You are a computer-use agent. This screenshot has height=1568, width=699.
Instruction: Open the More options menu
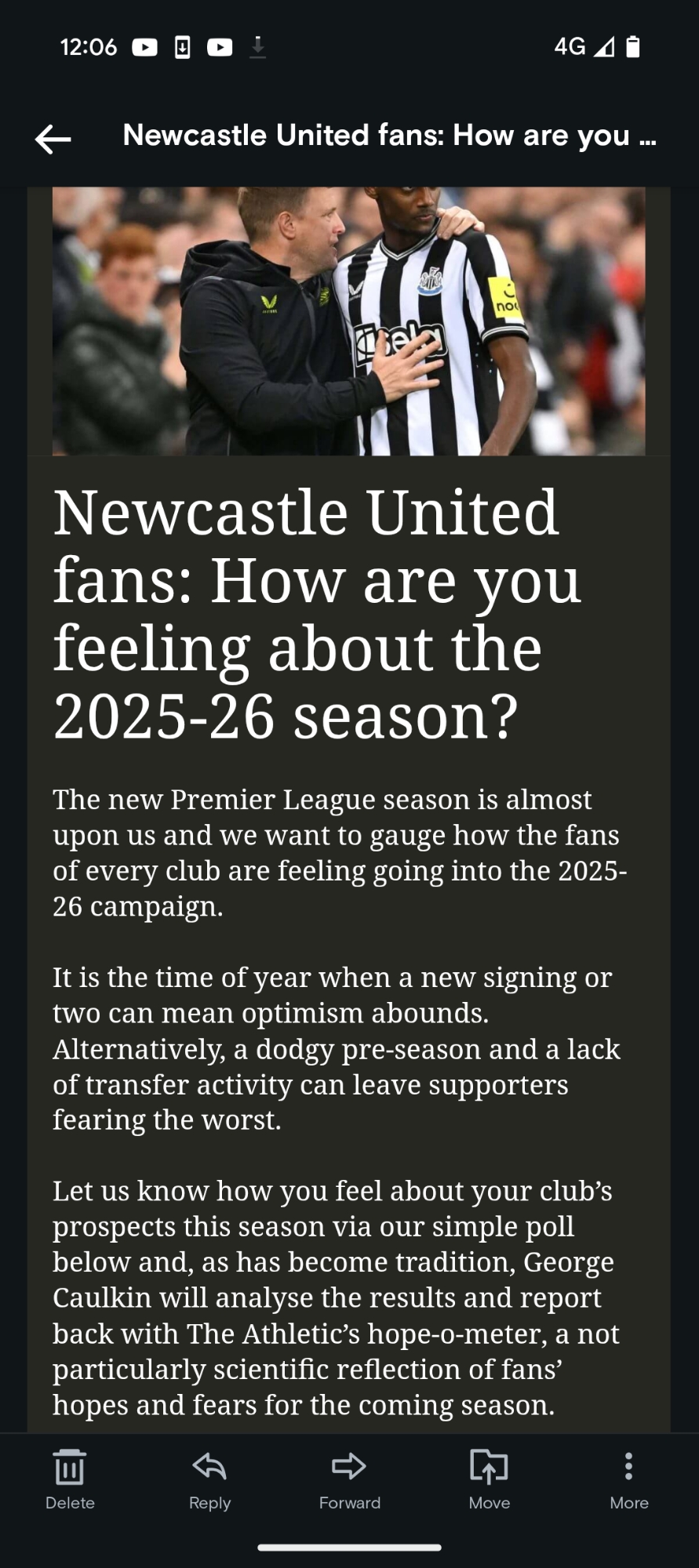tap(628, 1478)
